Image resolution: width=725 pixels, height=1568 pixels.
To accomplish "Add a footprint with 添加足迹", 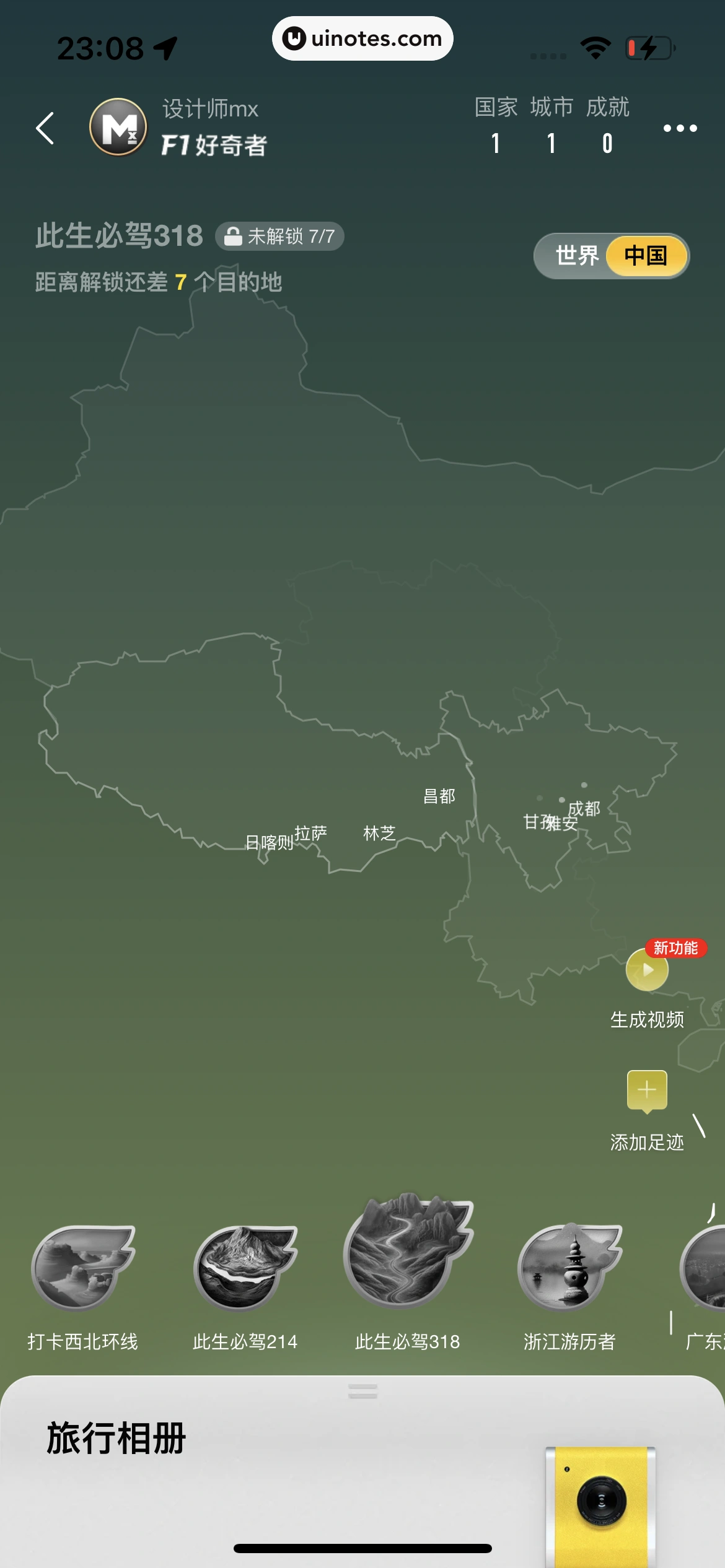I will 647,1091.
